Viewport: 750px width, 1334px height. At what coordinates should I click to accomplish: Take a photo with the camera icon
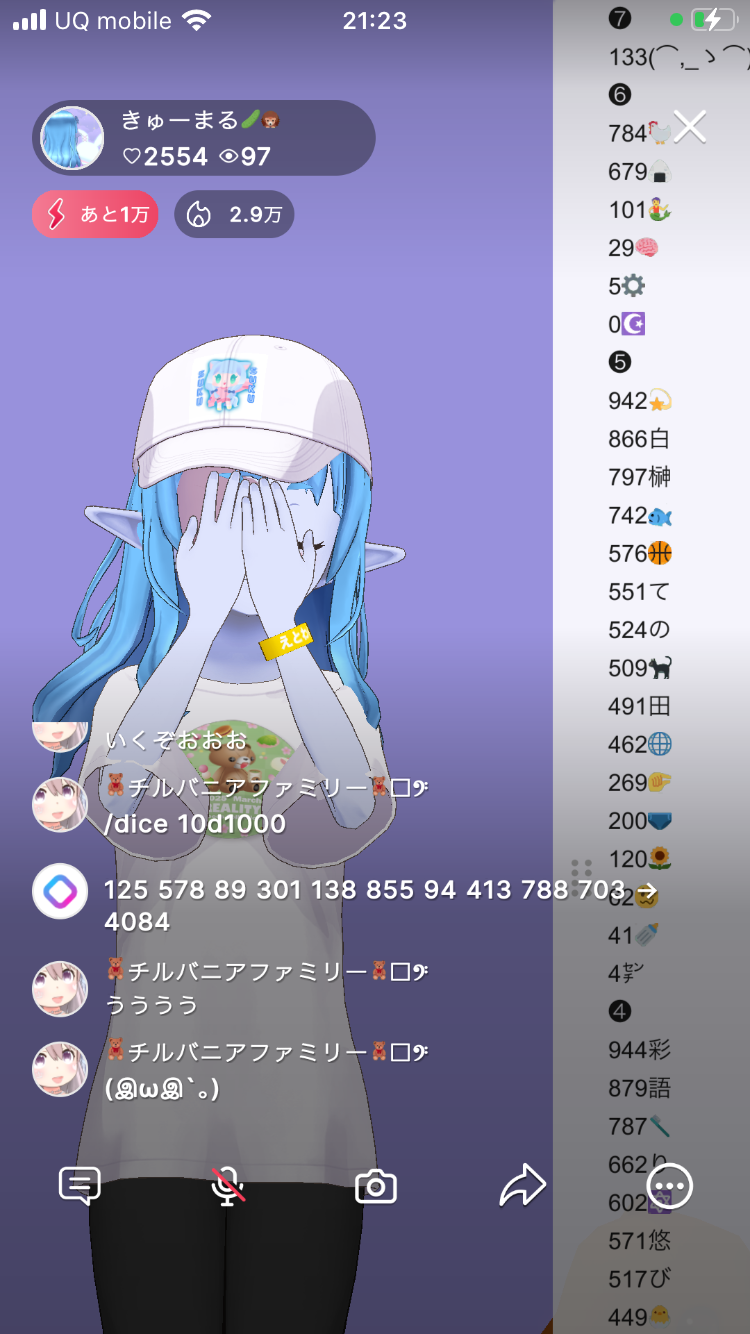376,1187
